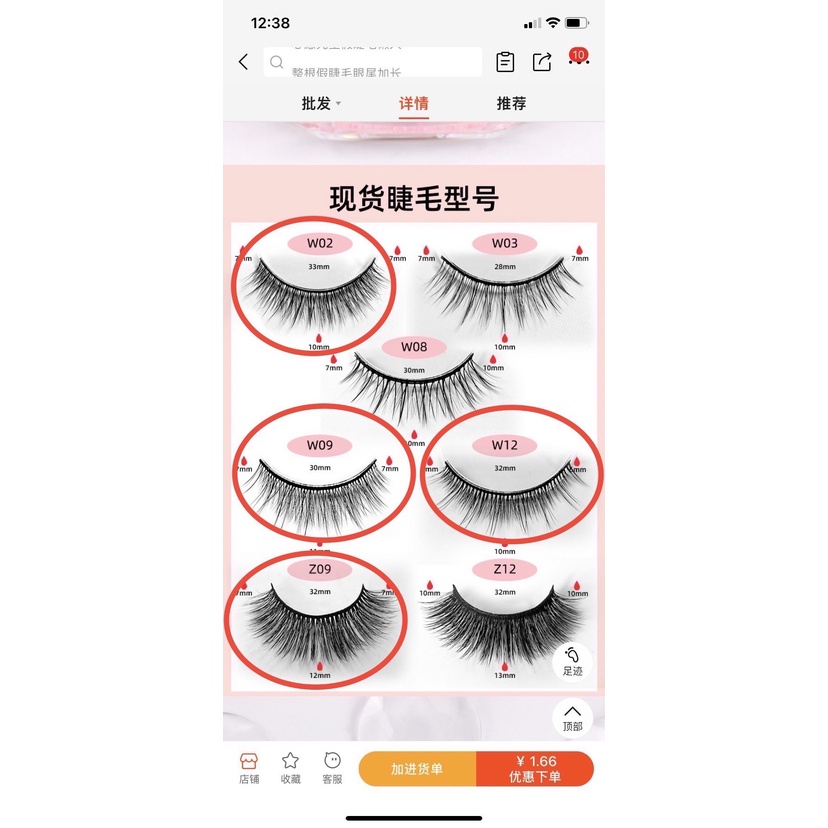Tap 加进货单 to add to order list
The height and width of the screenshot is (828, 828).
point(417,769)
